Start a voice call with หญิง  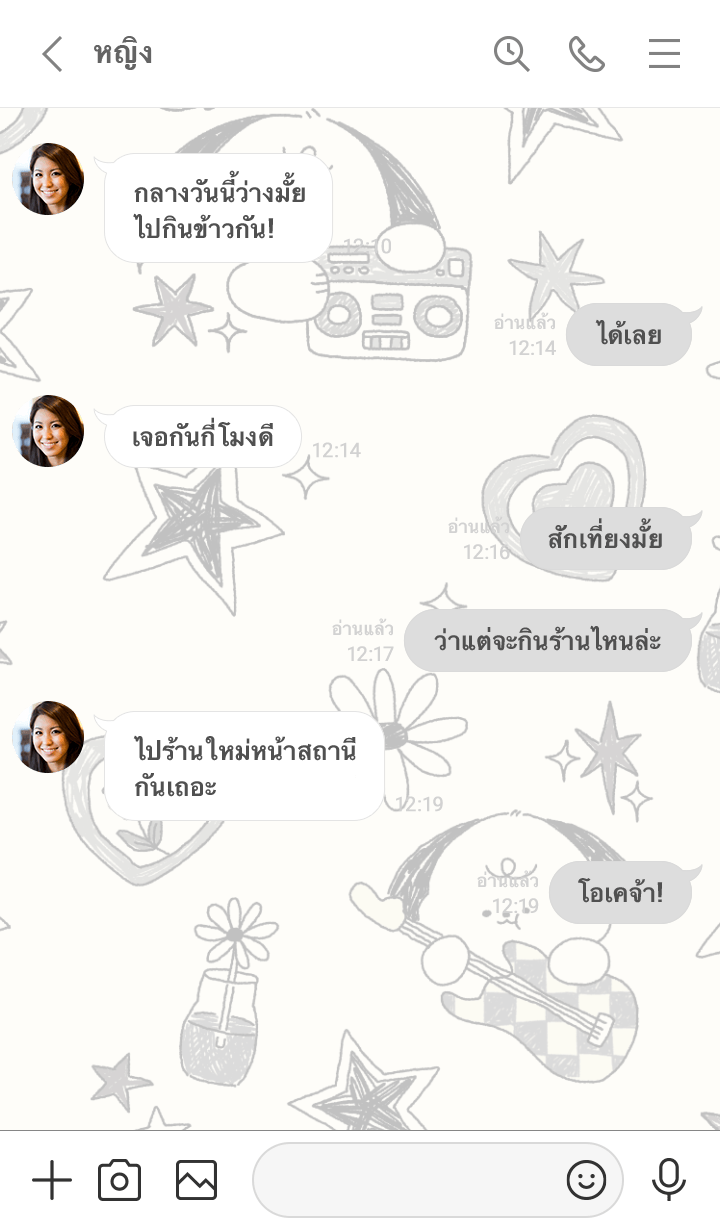point(587,54)
